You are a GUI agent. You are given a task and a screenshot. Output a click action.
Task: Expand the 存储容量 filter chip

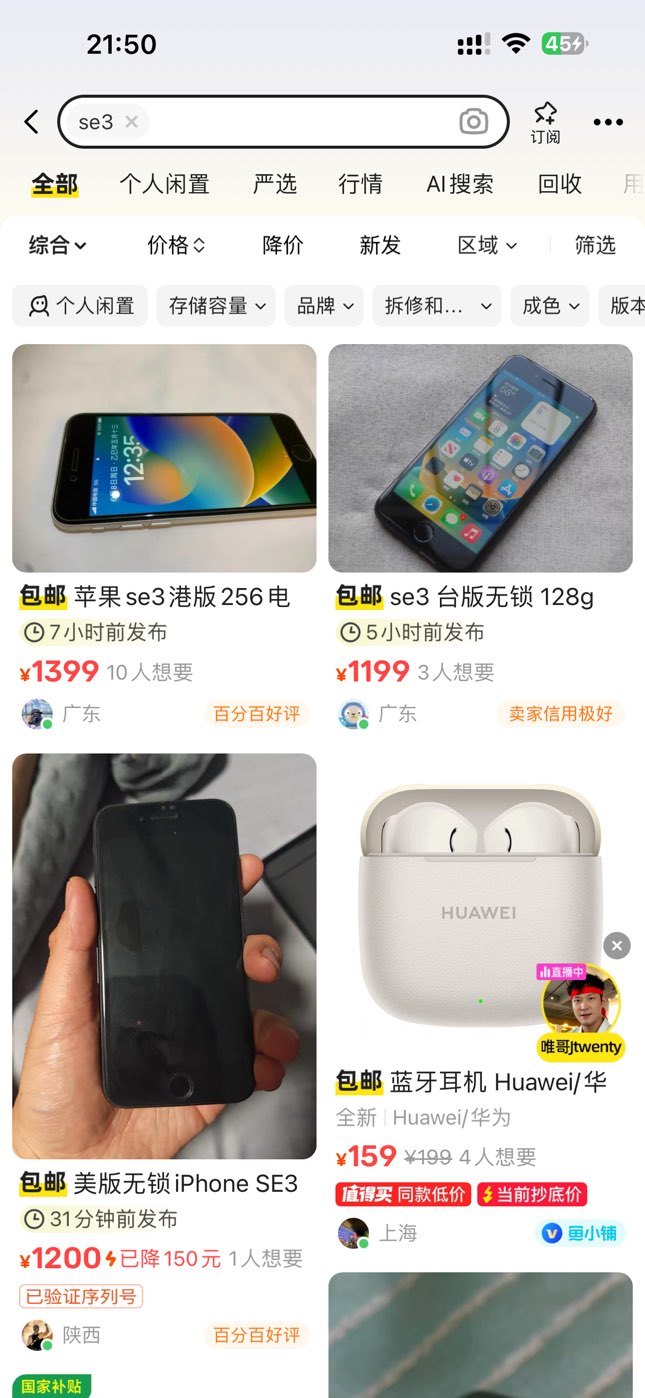216,306
